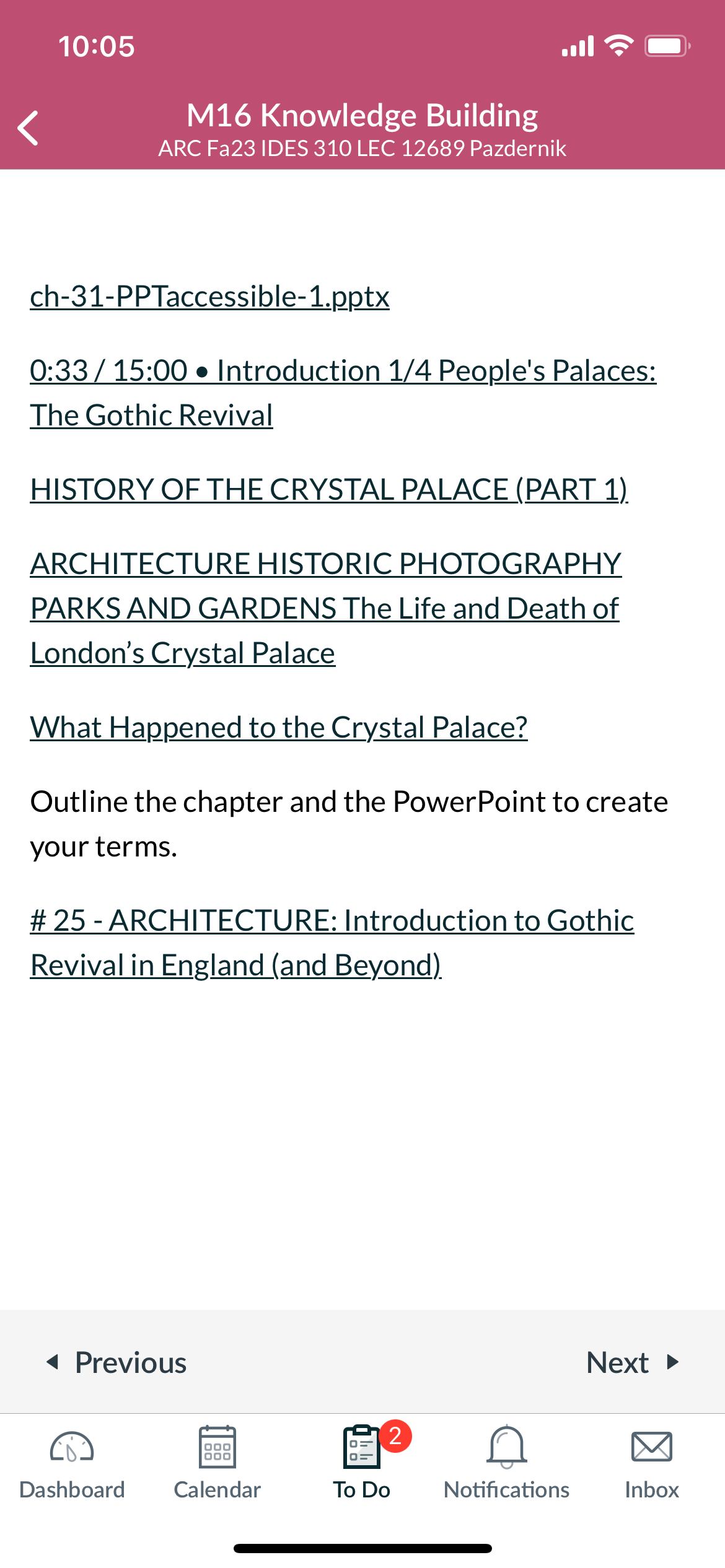Open the Inbox tab
The width and height of the screenshot is (725, 1568).
pos(652,1463)
